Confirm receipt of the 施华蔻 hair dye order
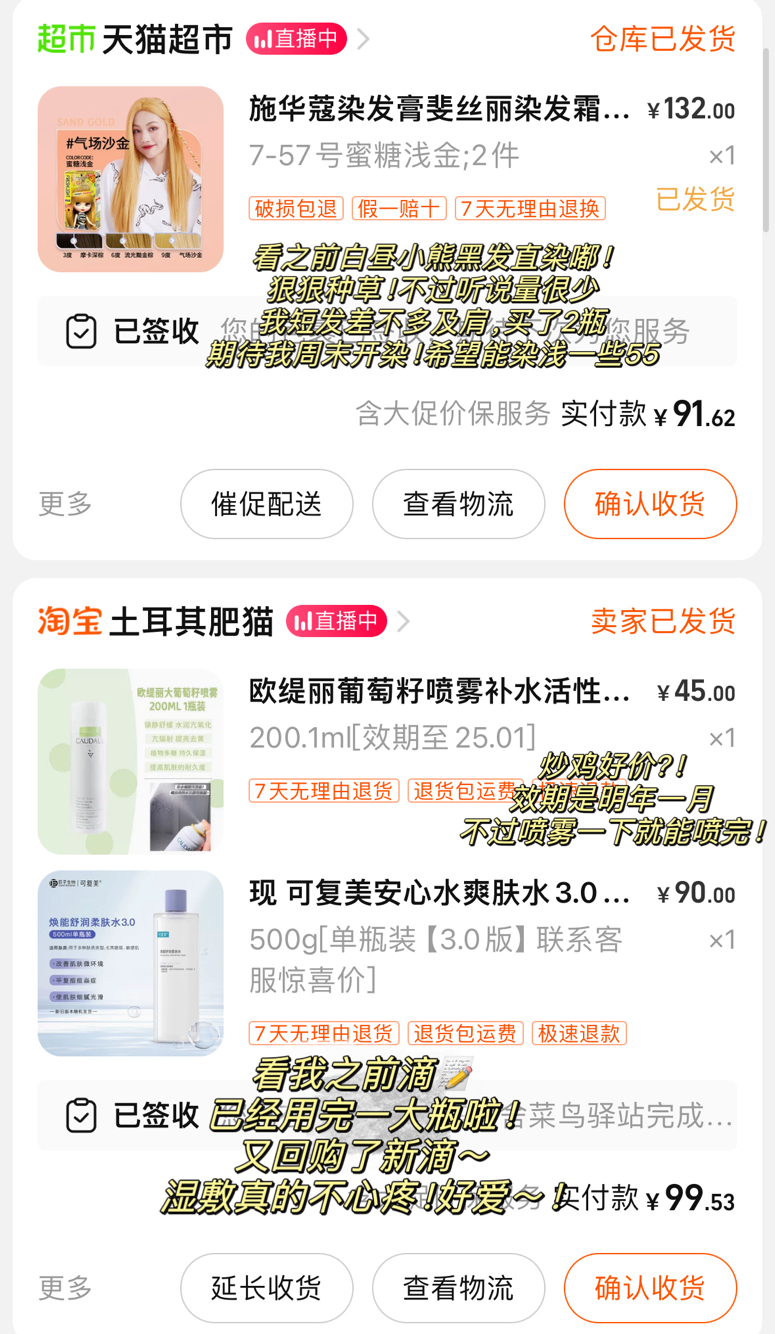775x1334 pixels. [650, 504]
